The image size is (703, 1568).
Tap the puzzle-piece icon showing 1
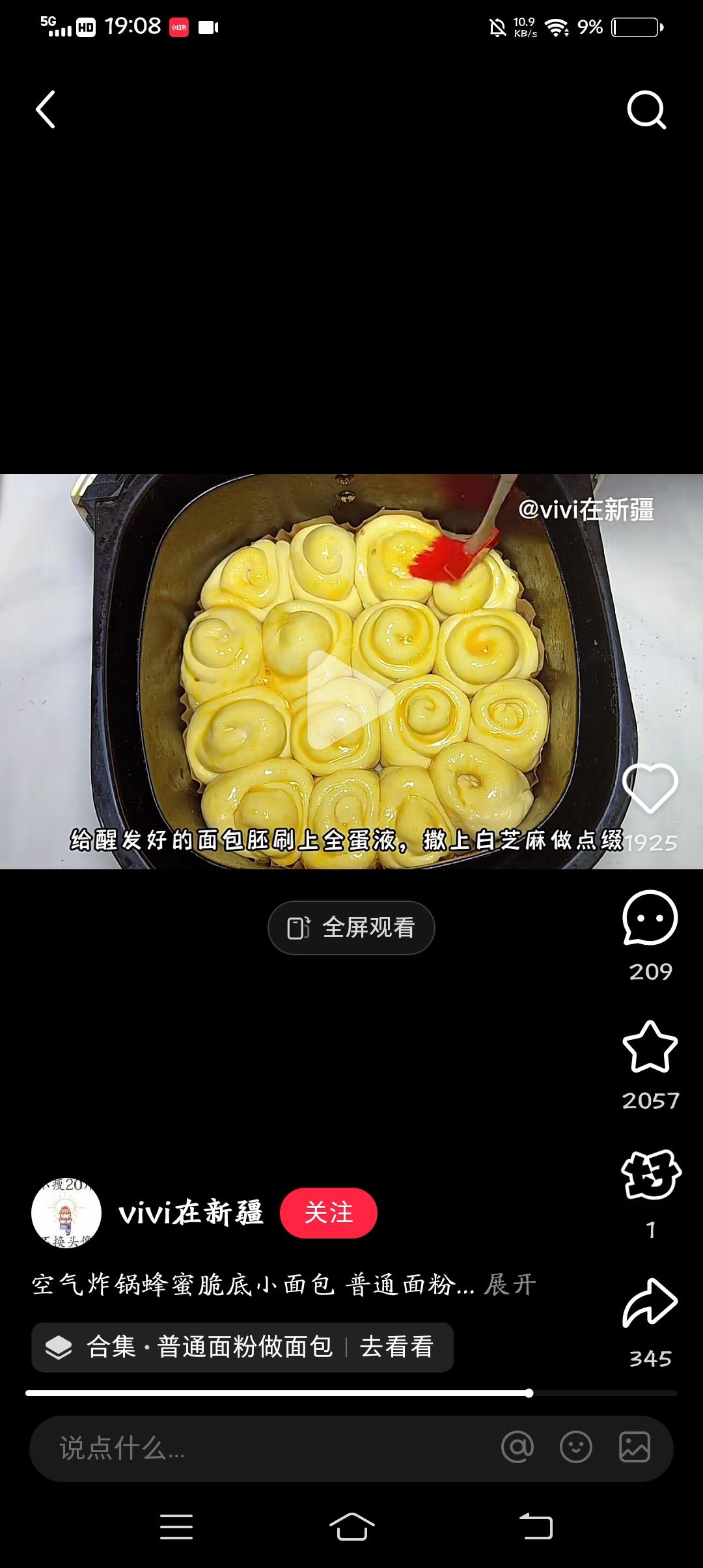pos(650,1175)
